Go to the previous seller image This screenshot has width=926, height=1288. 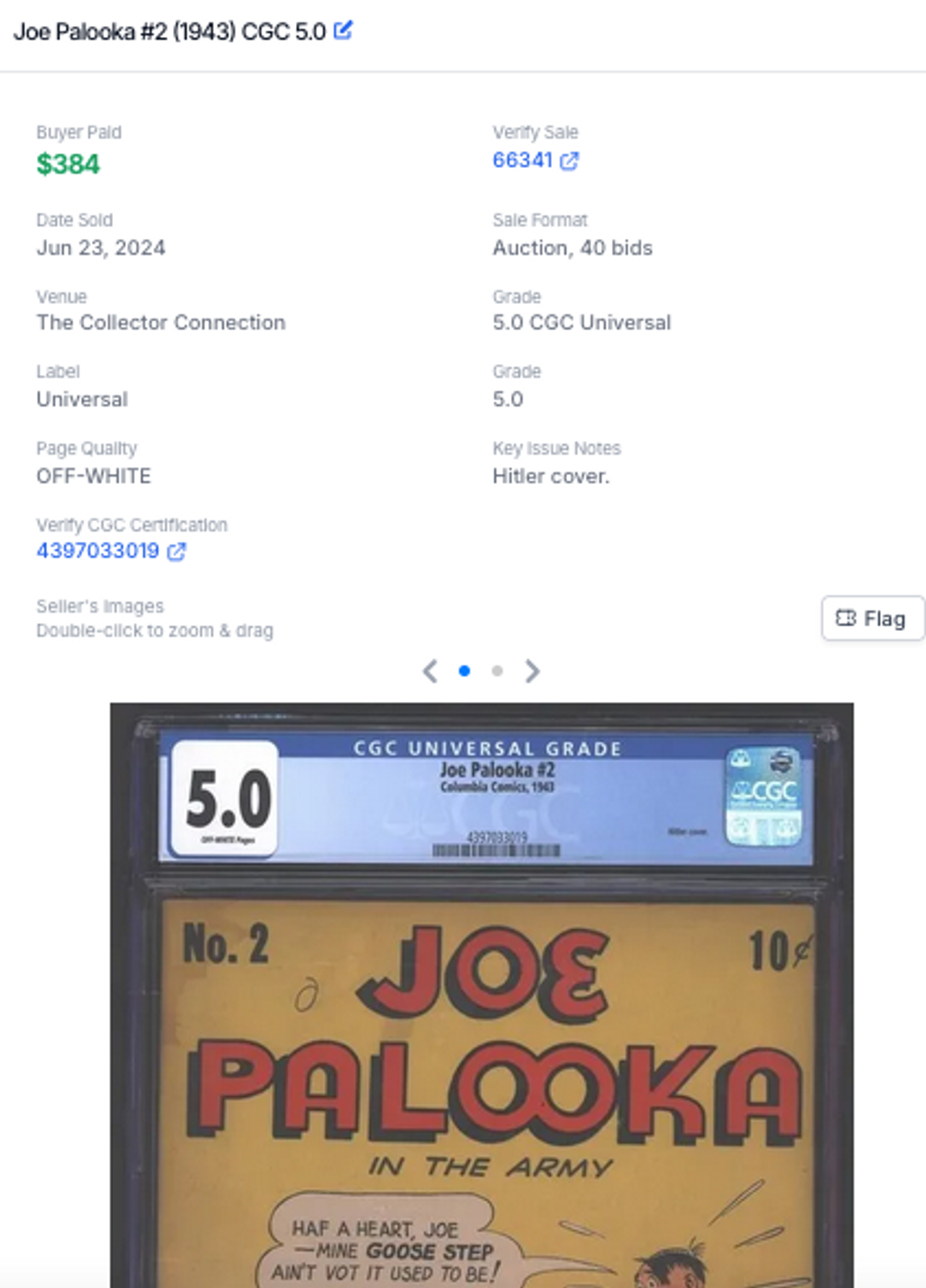point(430,671)
